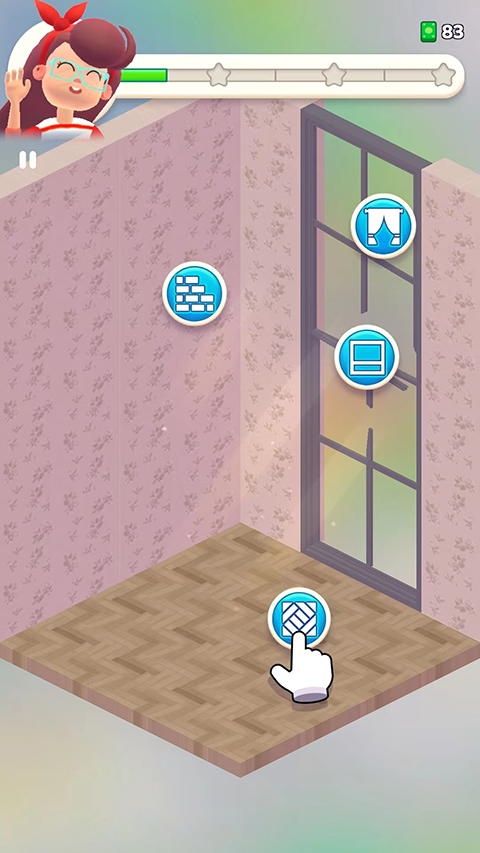The width and height of the screenshot is (480, 853).
Task: Choose the window frame icon
Action: click(367, 357)
